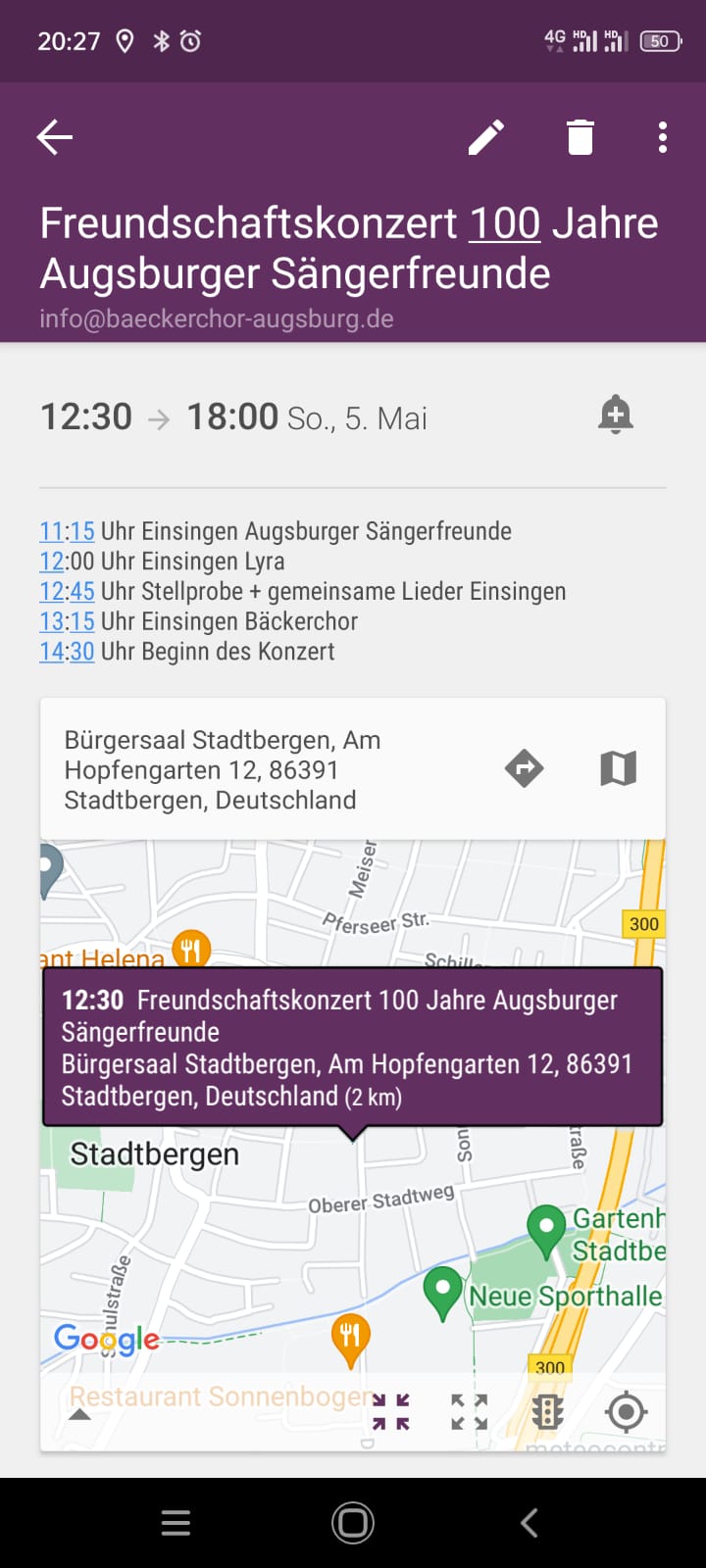Edit this event with the pencil icon

[485, 137]
